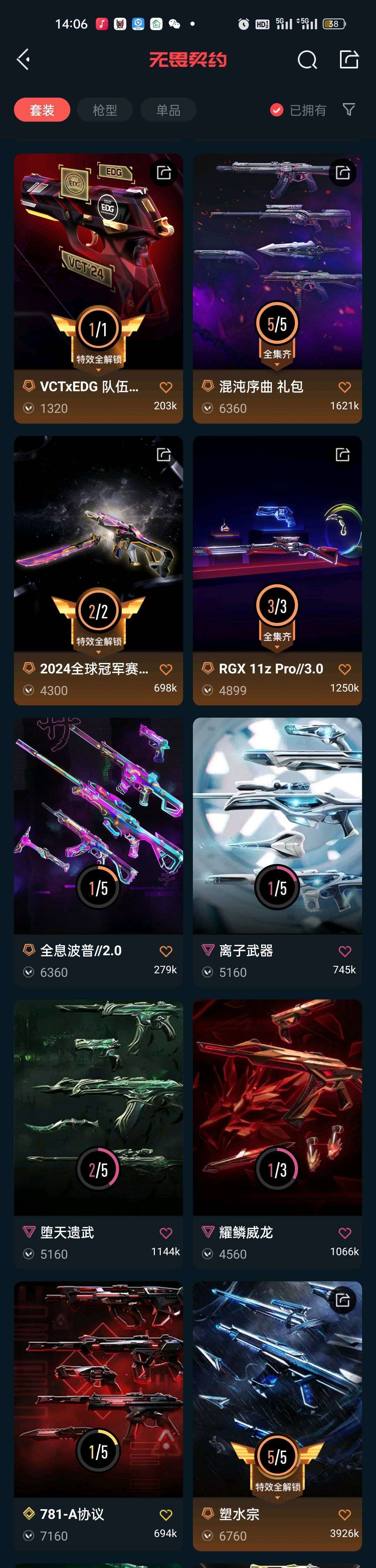Like the 全息波普//2.0 bundle with heart
Screen dimensions: 376x1568
pos(165,951)
